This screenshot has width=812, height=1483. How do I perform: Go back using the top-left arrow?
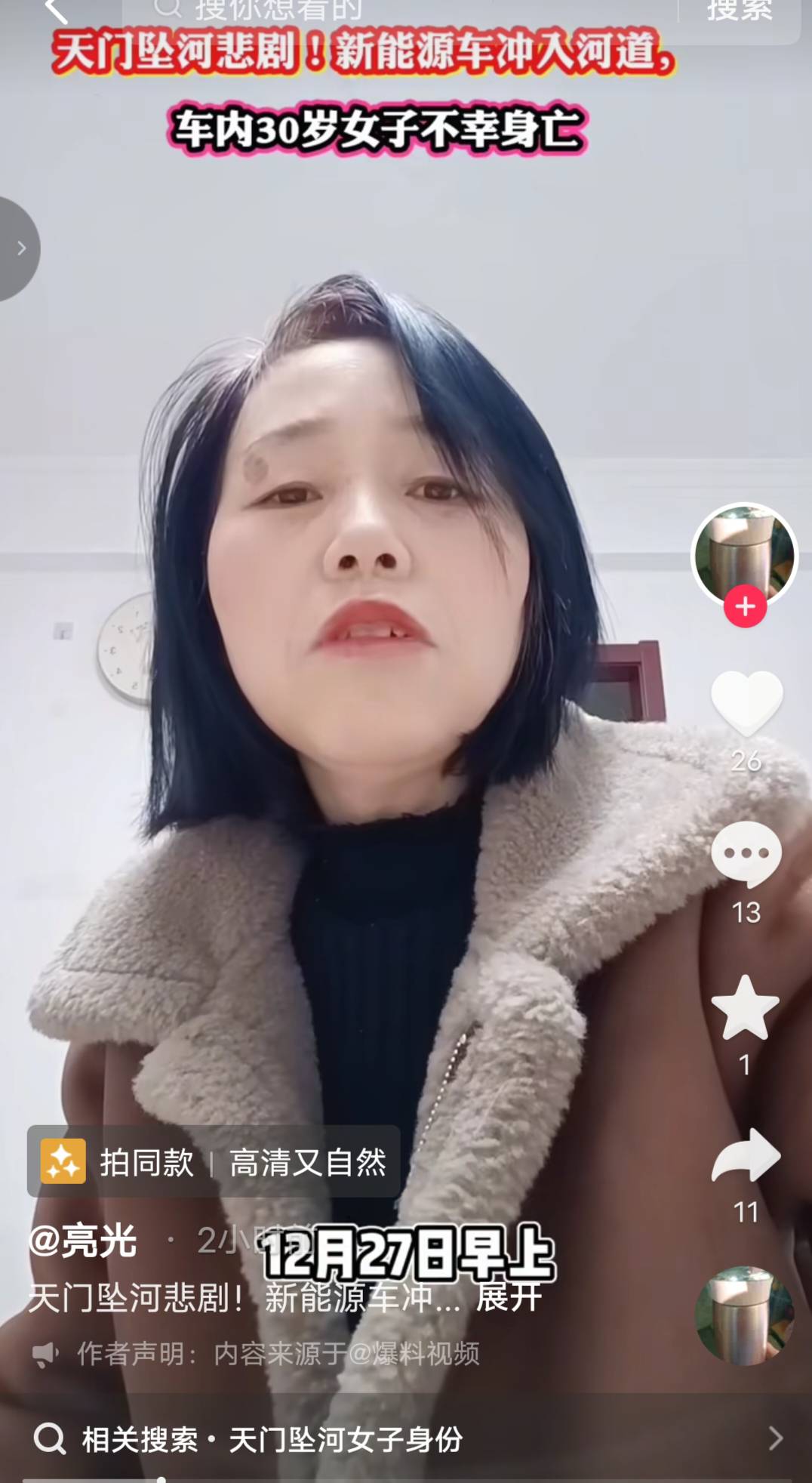coord(56,9)
